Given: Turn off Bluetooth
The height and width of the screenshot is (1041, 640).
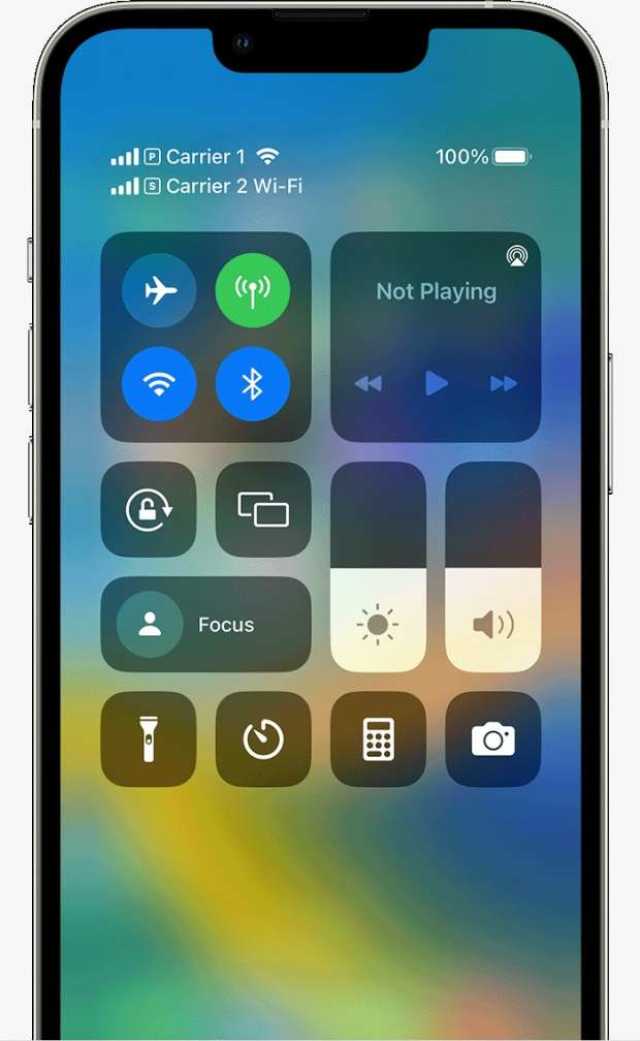Looking at the screenshot, I should pos(253,384).
